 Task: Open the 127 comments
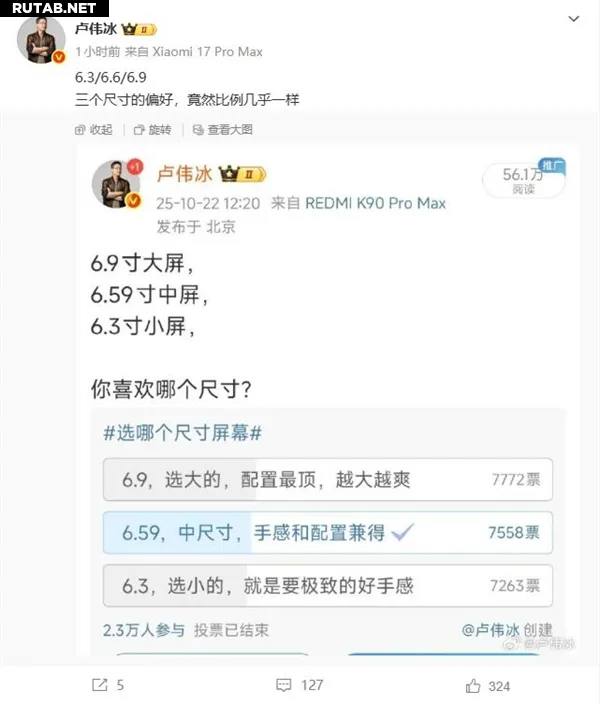[299, 685]
